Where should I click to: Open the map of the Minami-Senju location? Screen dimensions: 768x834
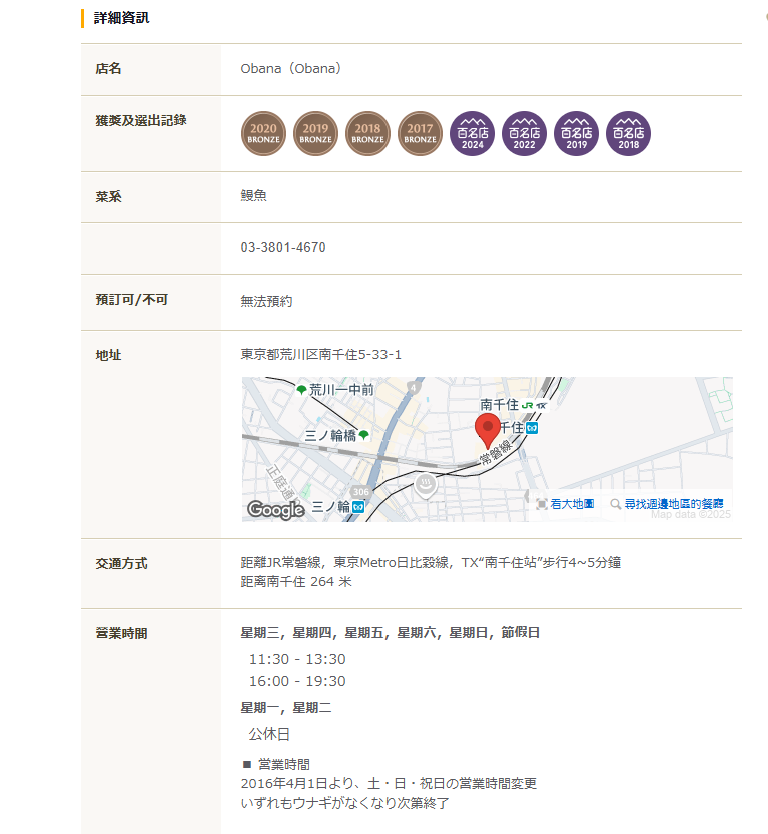[487, 449]
